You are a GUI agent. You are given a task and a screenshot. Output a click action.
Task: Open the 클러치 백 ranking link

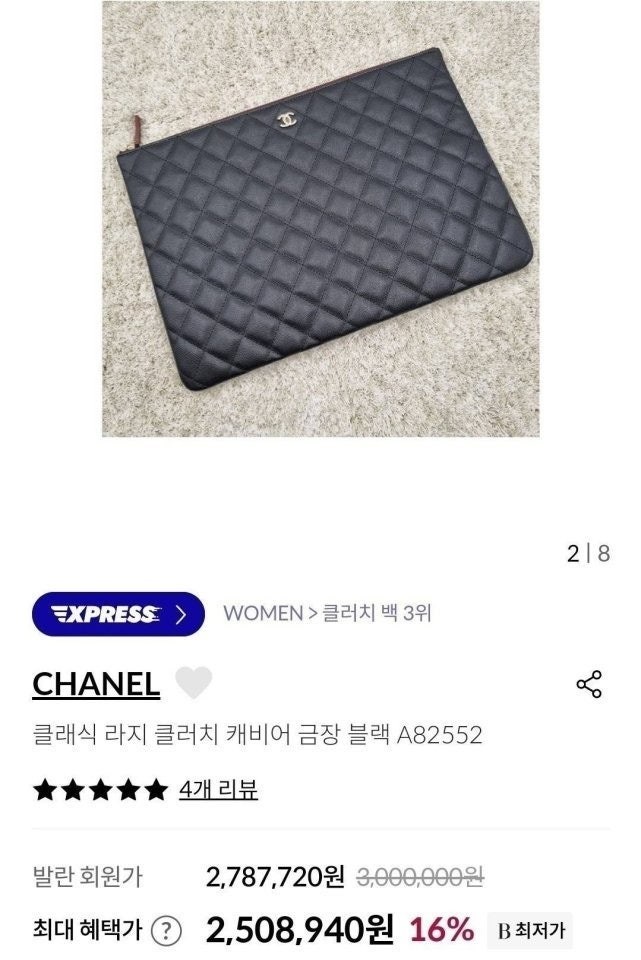(x=376, y=613)
